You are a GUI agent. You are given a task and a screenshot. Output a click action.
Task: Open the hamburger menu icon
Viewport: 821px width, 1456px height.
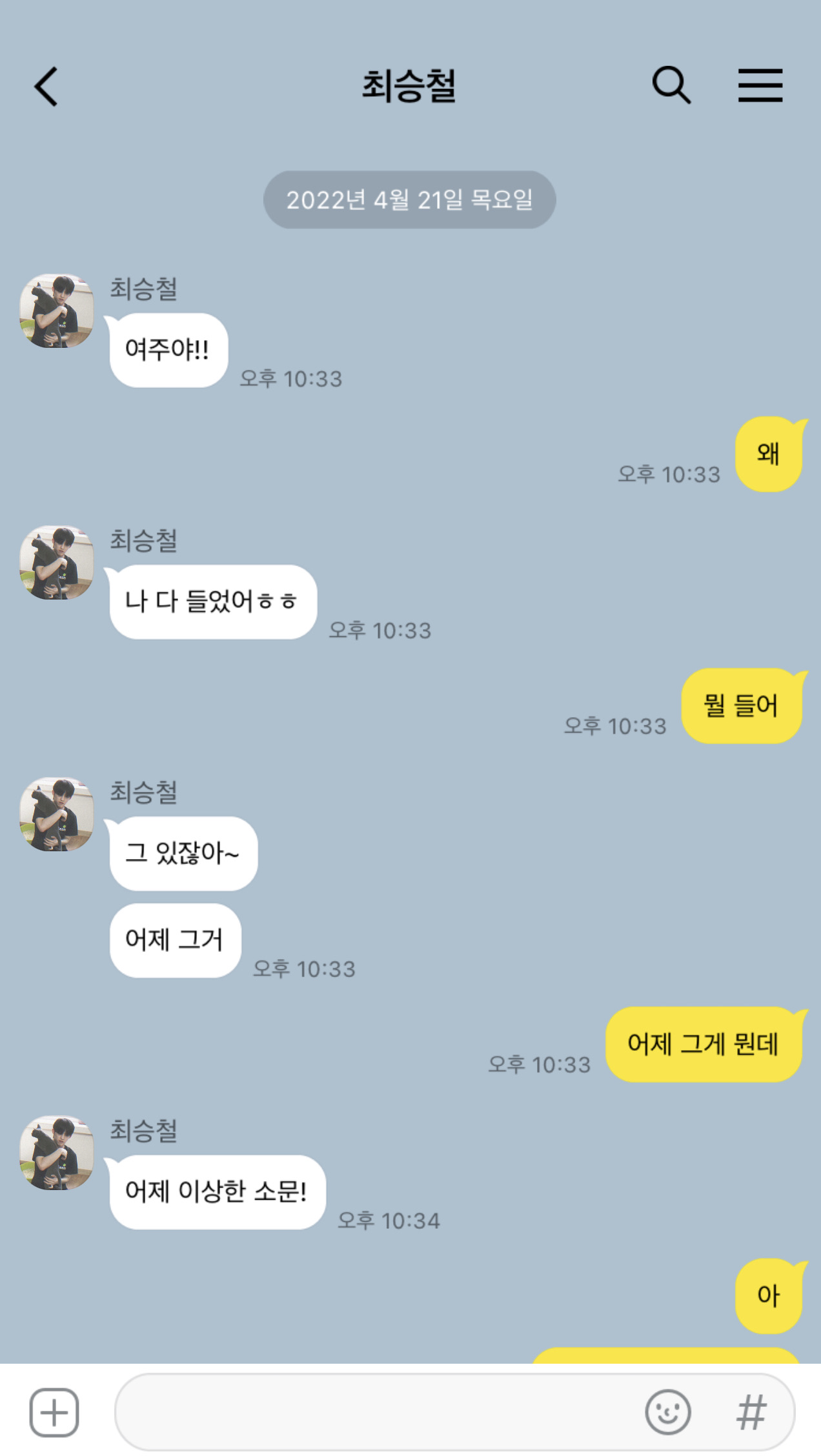pos(762,86)
